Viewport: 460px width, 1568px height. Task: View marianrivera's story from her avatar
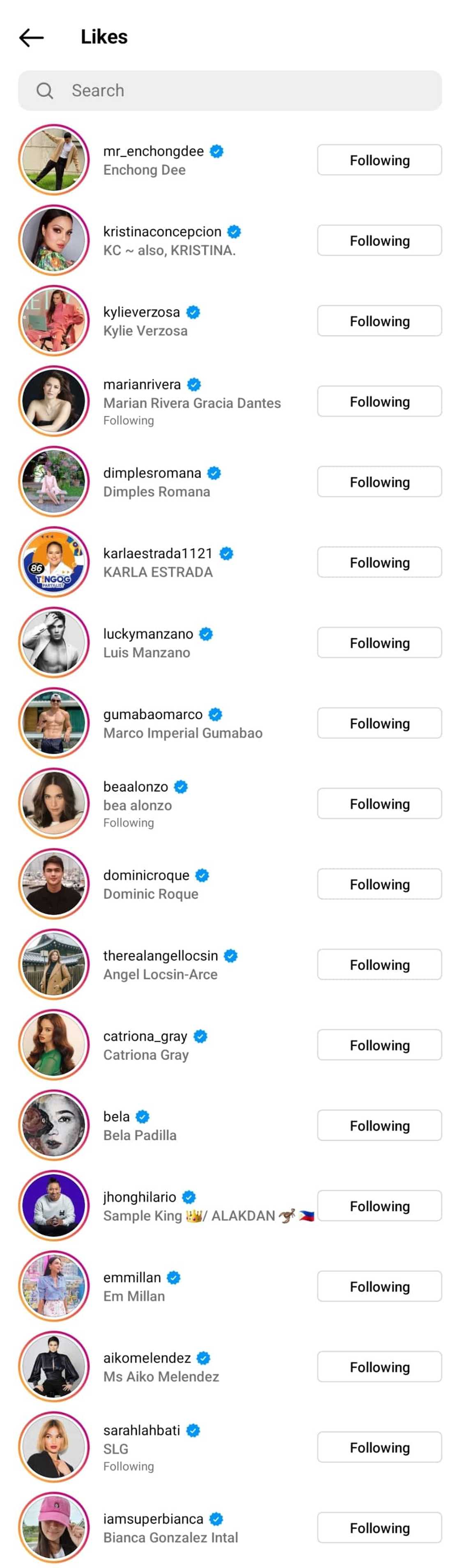(54, 401)
